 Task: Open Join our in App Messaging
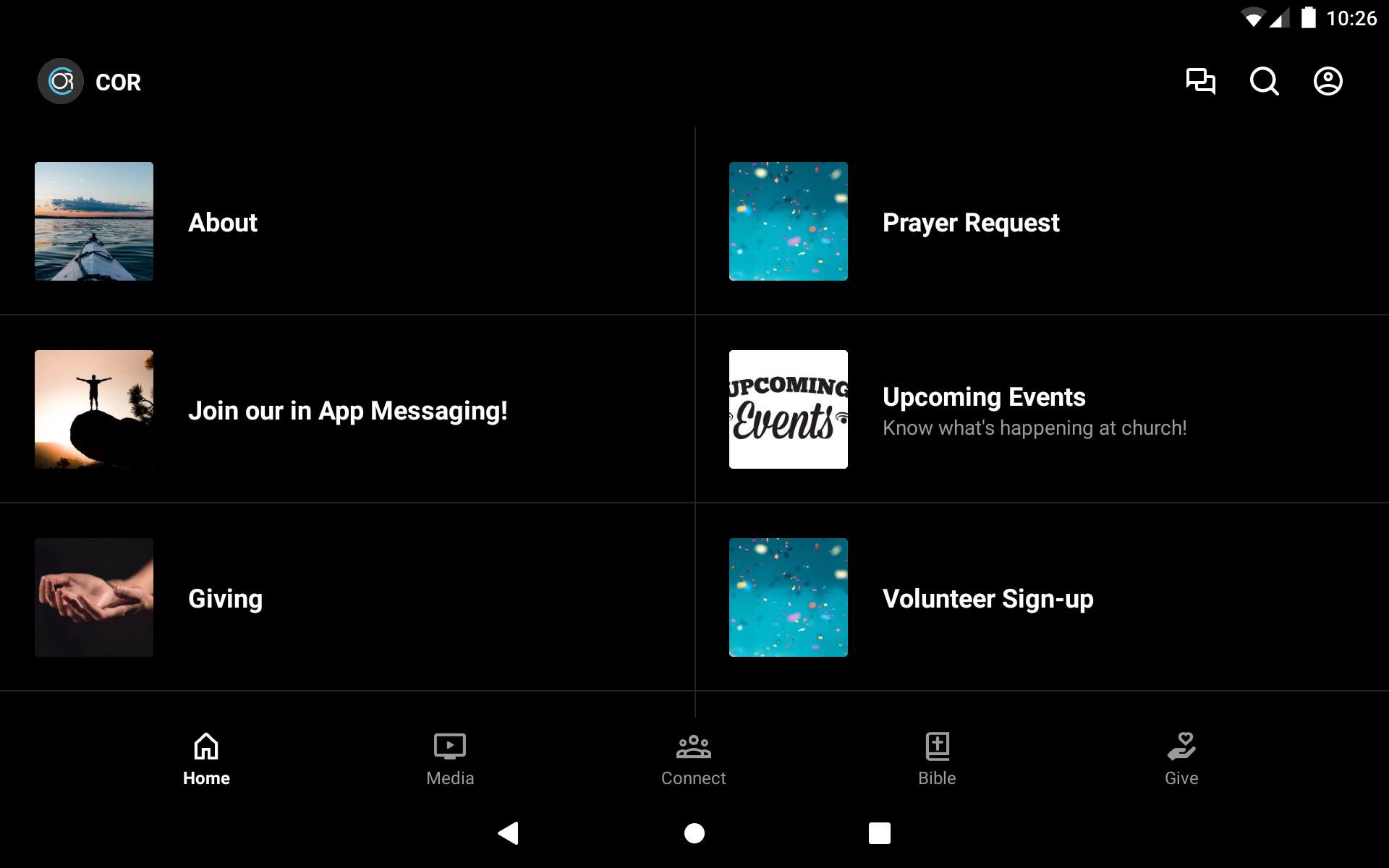[x=347, y=410]
